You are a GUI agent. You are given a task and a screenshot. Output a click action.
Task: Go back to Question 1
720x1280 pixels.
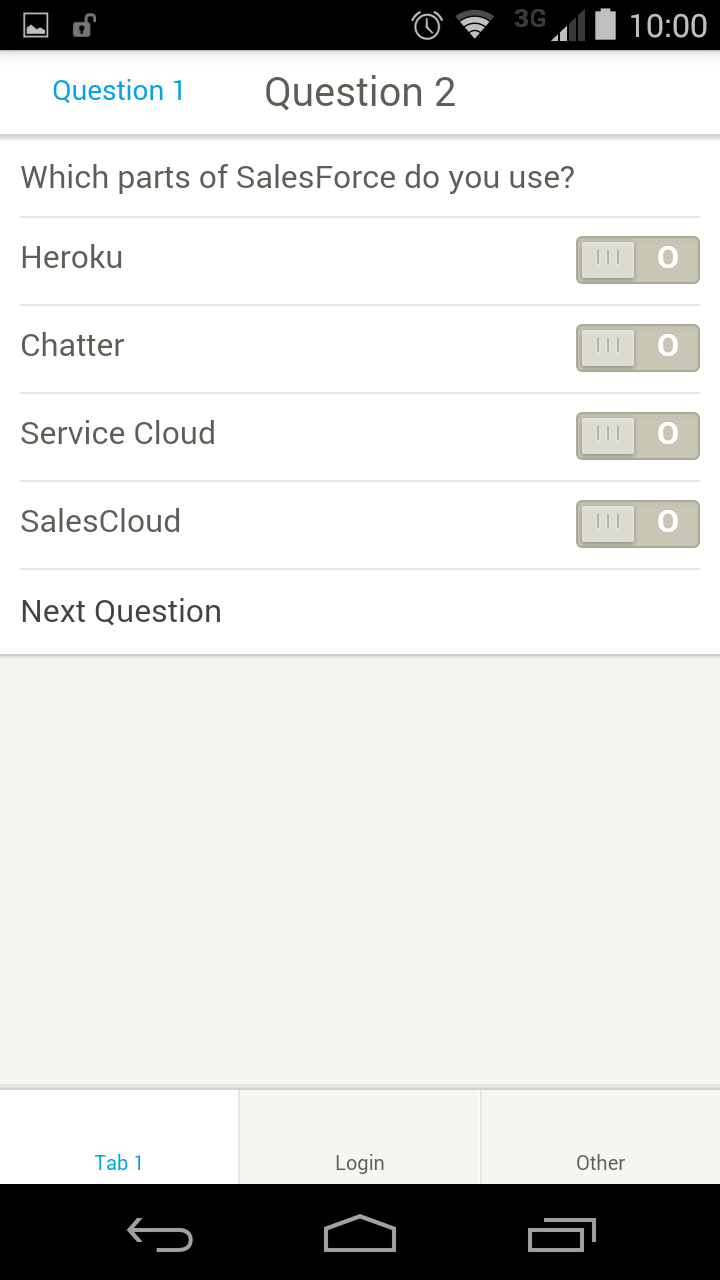pyautogui.click(x=118, y=91)
